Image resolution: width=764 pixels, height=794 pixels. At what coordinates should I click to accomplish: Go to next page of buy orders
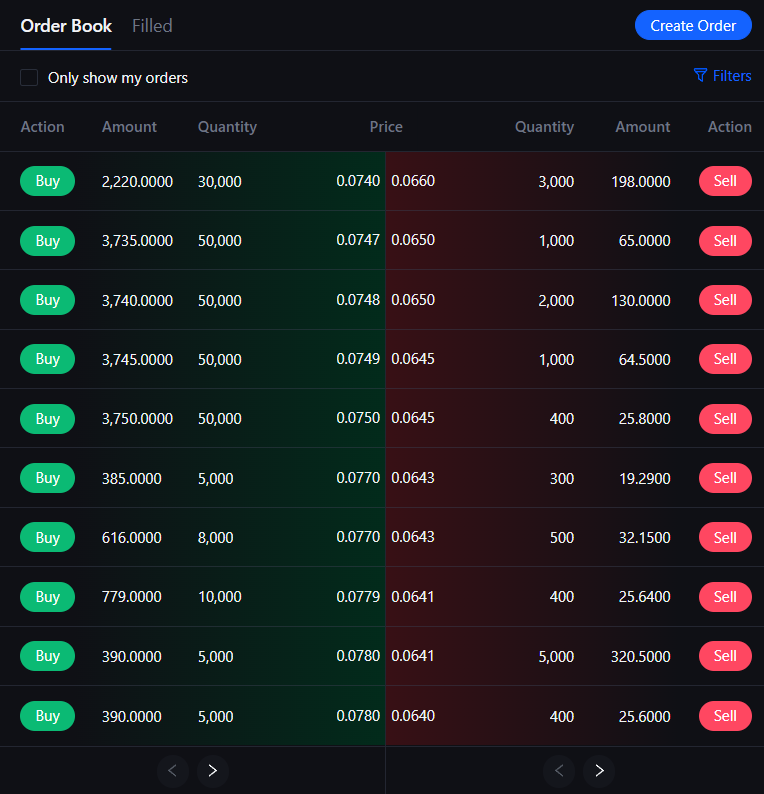pyautogui.click(x=212, y=770)
